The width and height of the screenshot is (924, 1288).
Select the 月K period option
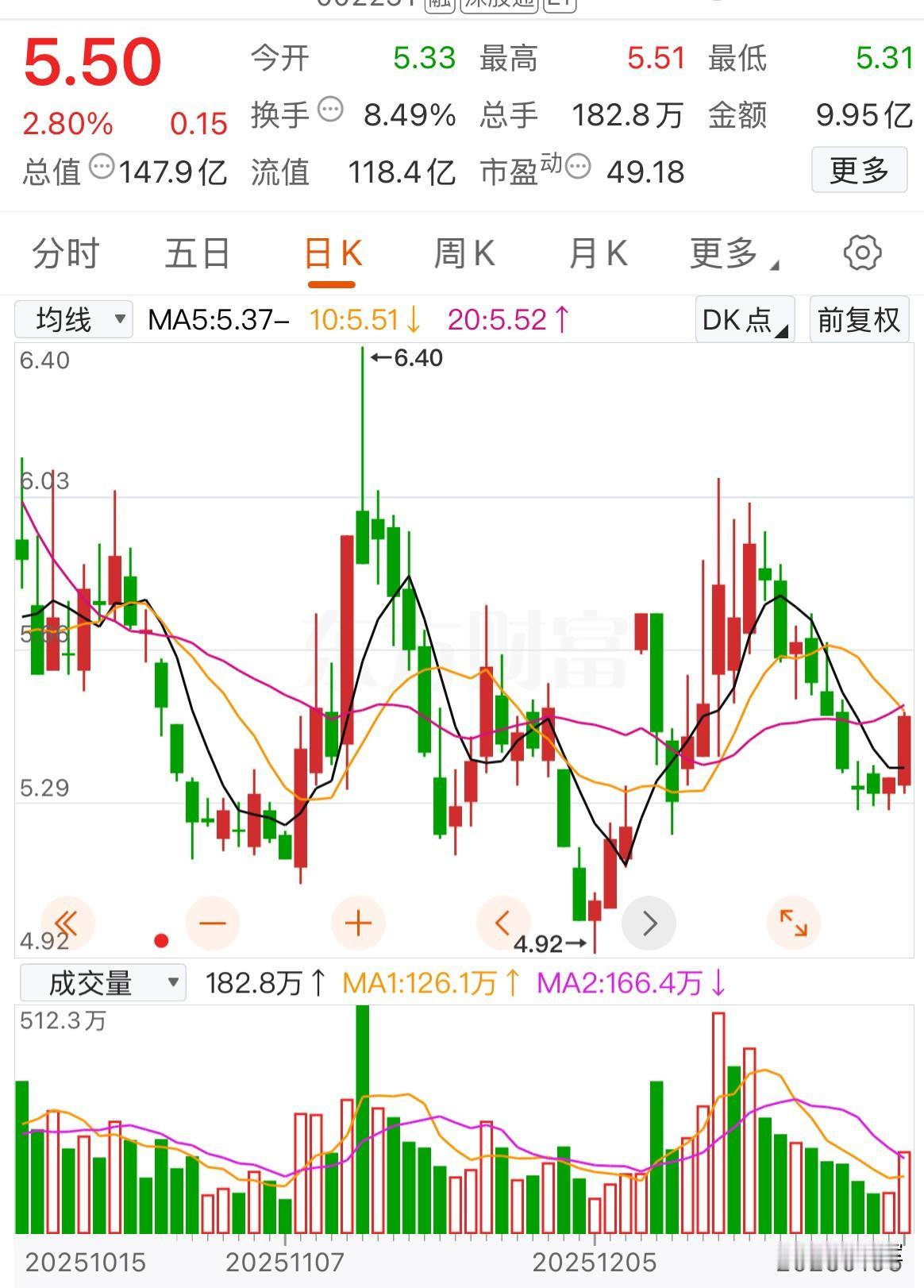click(x=598, y=253)
